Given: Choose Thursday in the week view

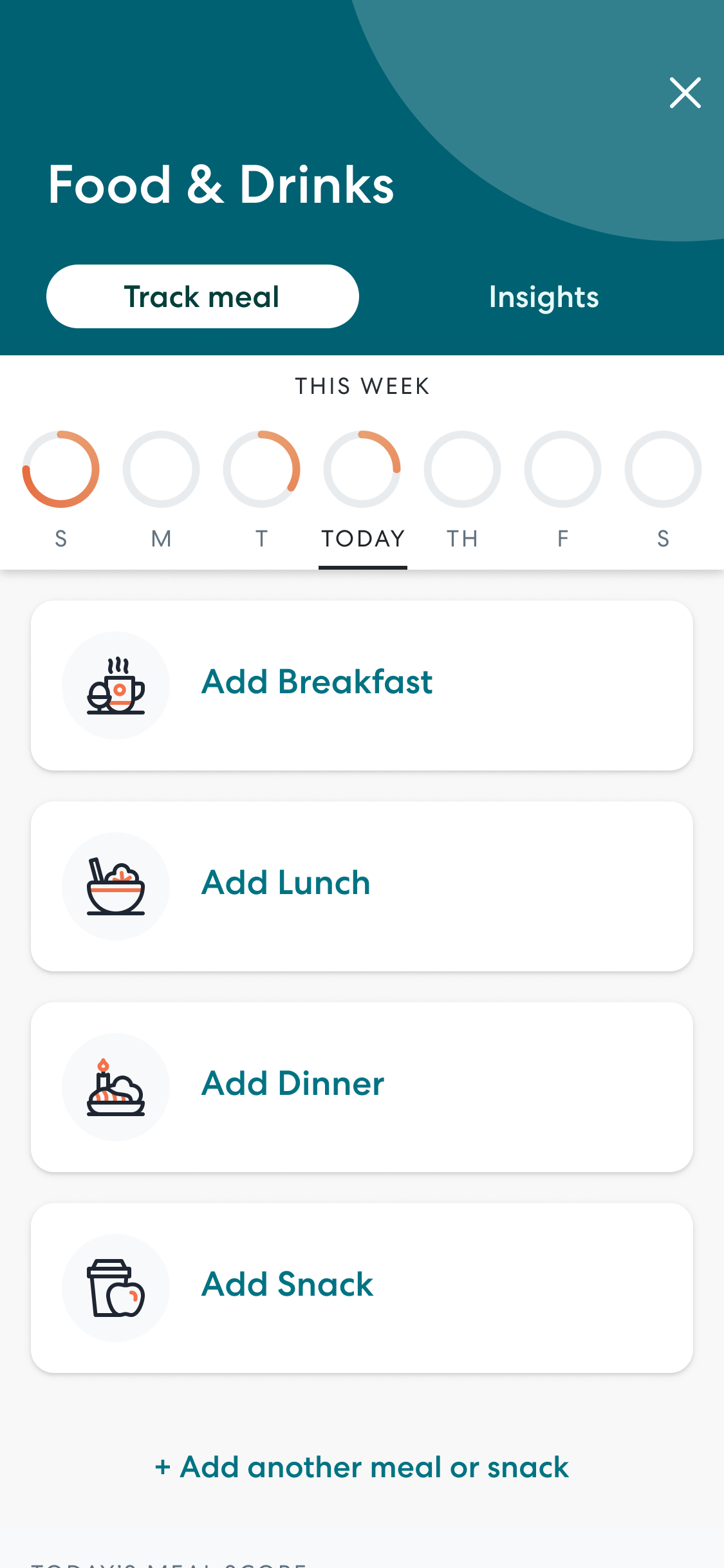Looking at the screenshot, I should click(x=462, y=470).
